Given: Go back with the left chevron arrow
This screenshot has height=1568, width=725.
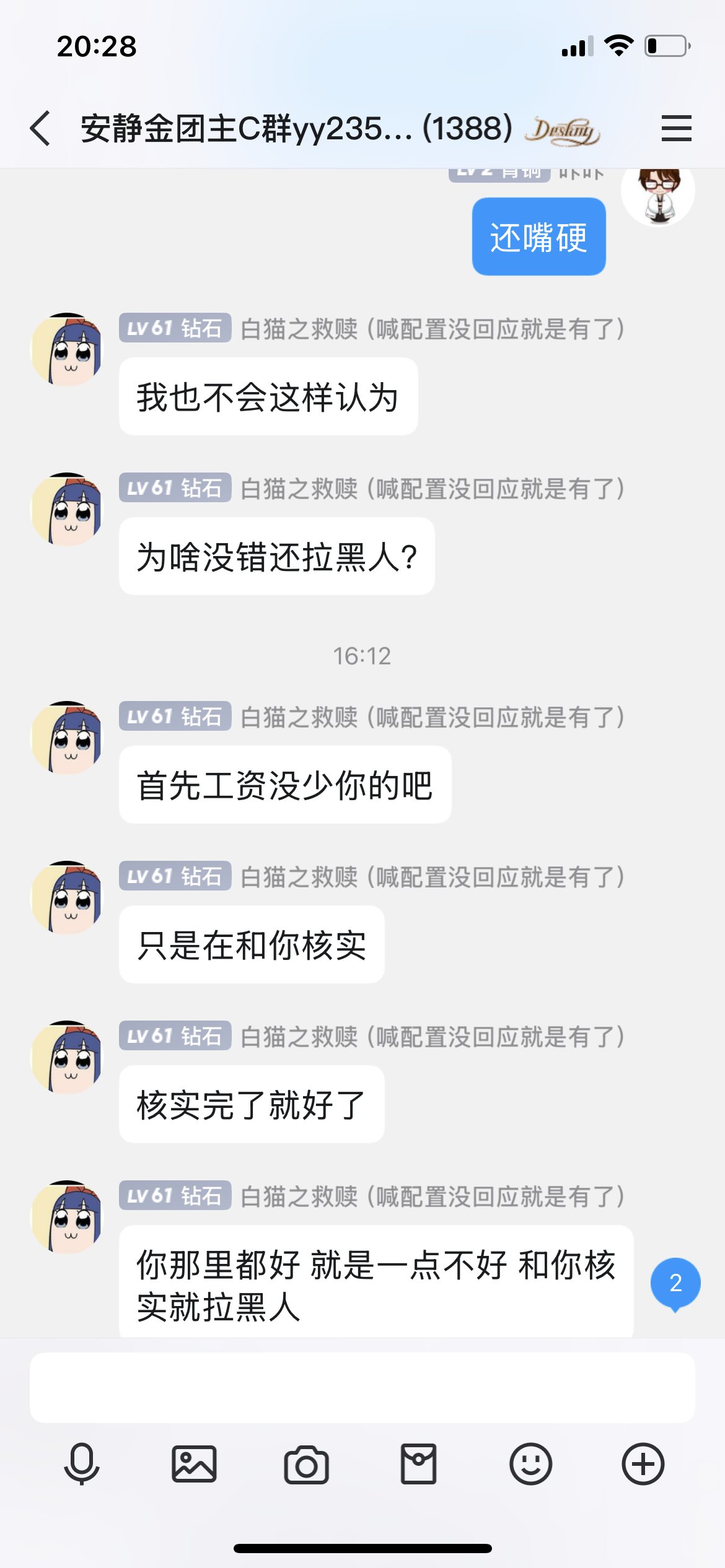Looking at the screenshot, I should coord(40,129).
